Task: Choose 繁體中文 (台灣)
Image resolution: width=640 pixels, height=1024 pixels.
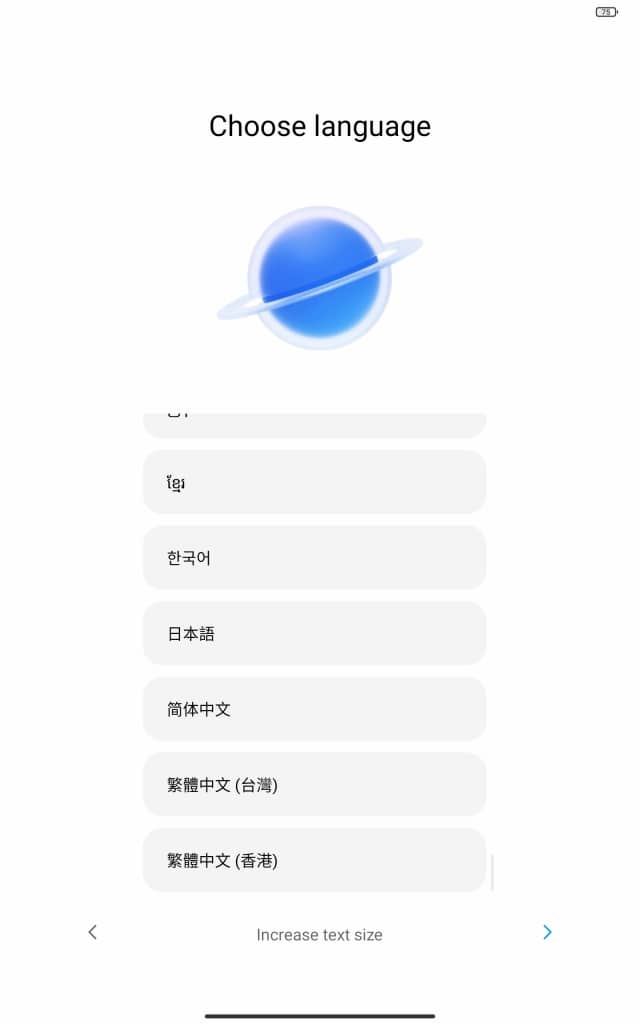Action: coord(314,784)
